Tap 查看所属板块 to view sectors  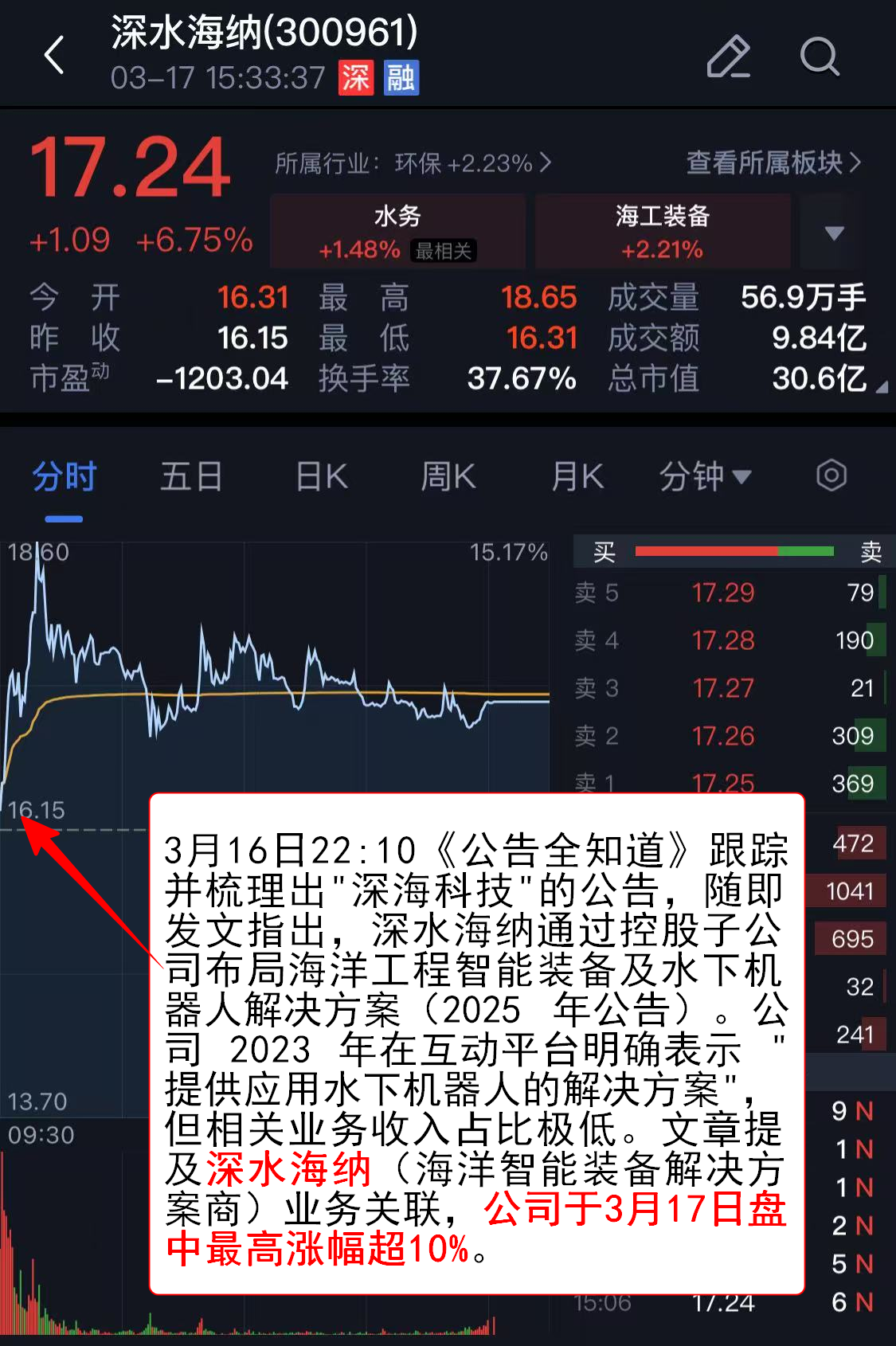(x=773, y=162)
